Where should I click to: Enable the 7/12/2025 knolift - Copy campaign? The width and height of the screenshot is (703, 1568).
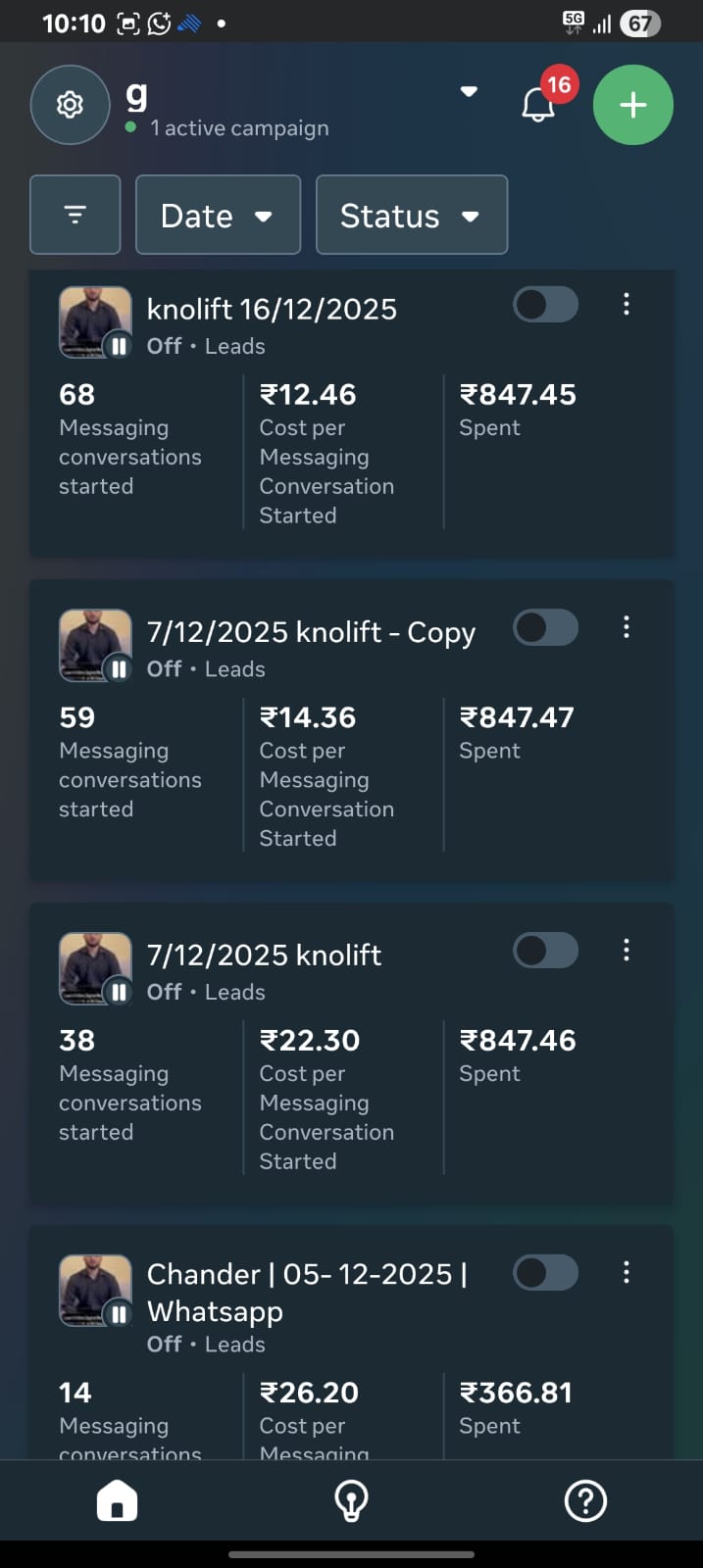point(546,627)
